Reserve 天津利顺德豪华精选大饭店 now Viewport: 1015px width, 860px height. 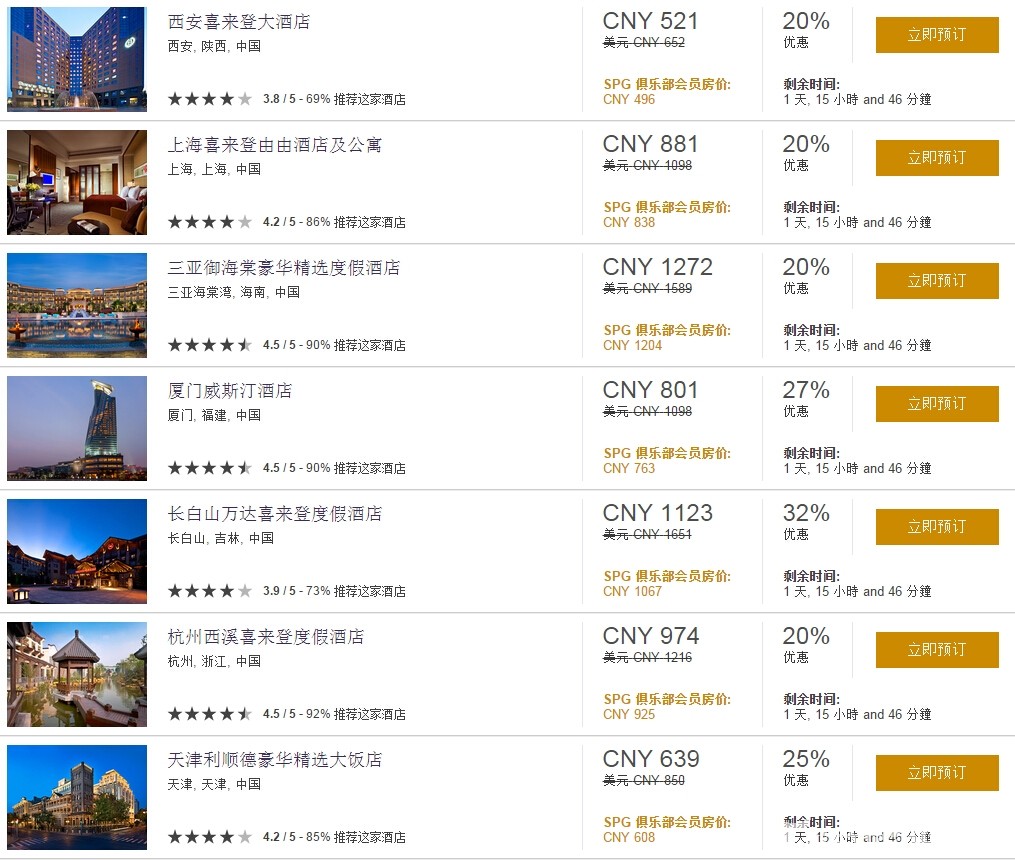937,773
